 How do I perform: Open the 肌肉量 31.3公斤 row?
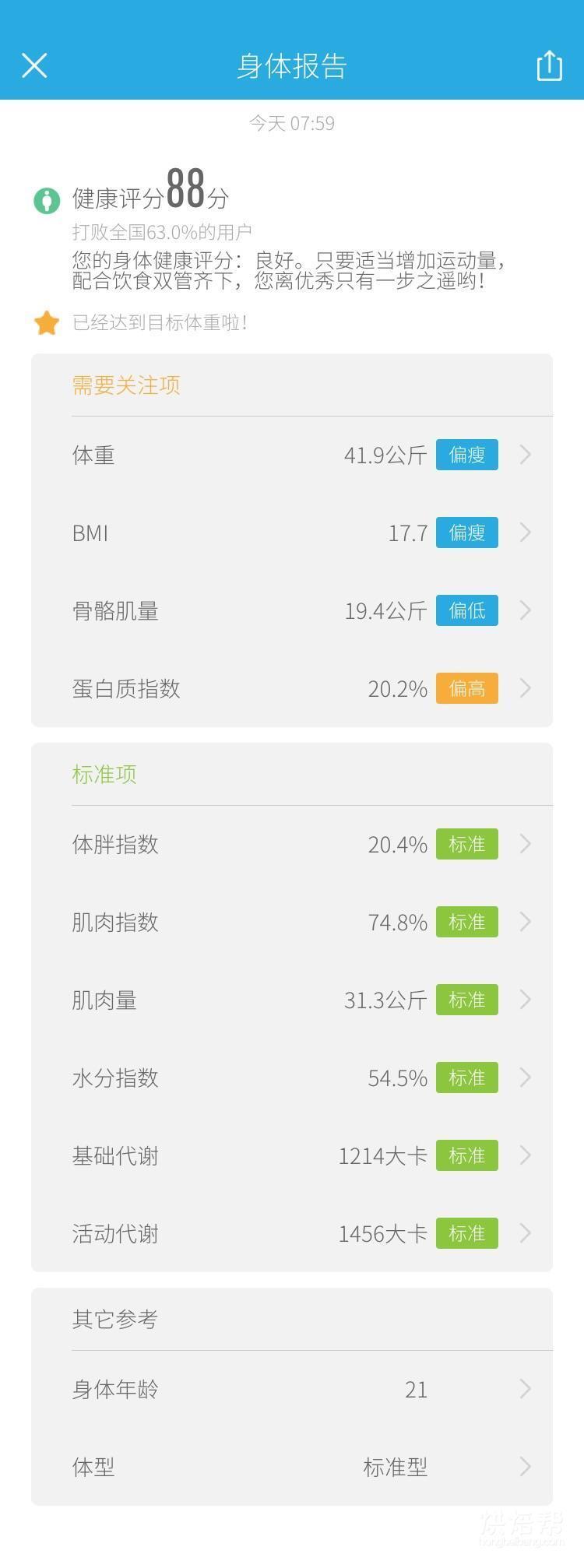(x=292, y=1000)
